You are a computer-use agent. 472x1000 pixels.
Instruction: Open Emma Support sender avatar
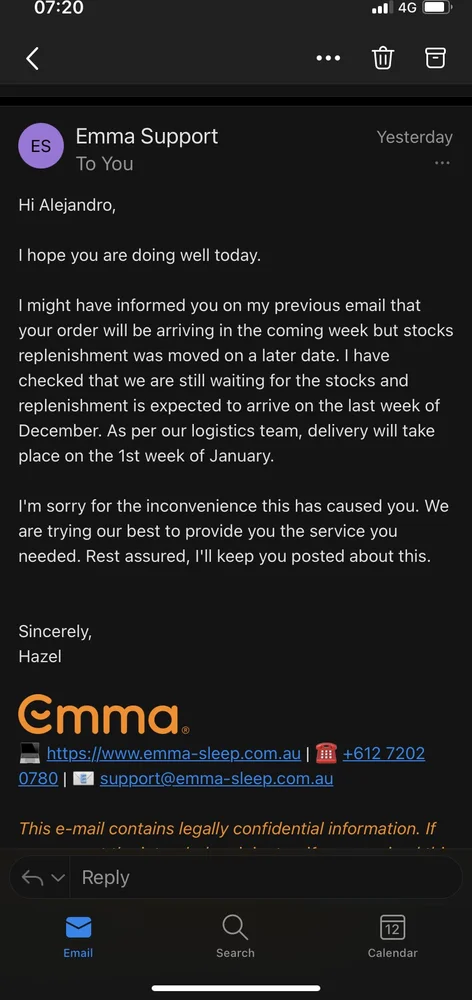coord(41,146)
